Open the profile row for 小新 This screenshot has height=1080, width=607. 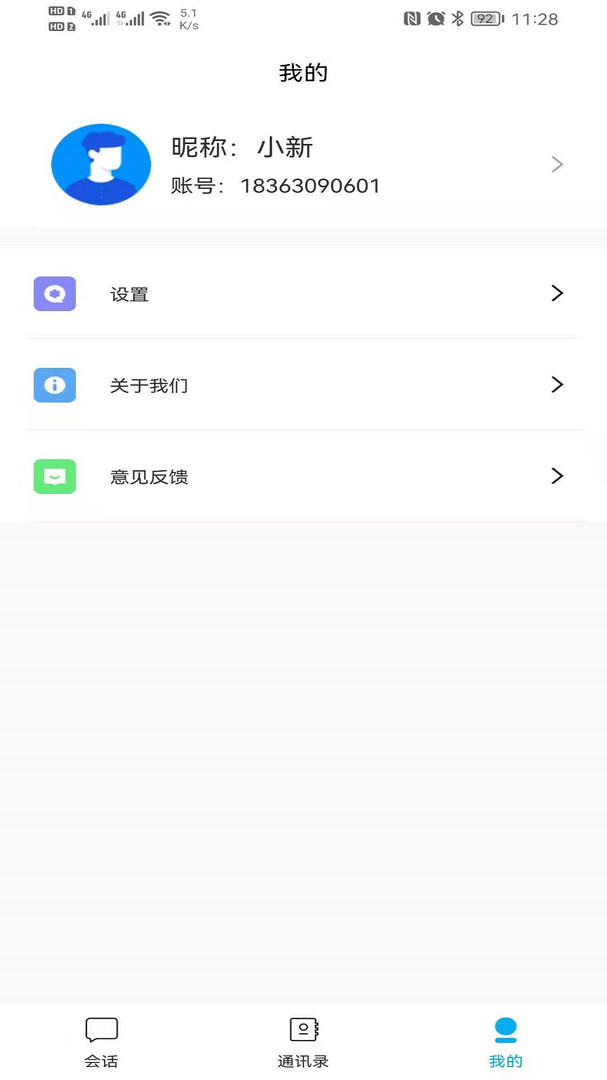click(x=303, y=165)
